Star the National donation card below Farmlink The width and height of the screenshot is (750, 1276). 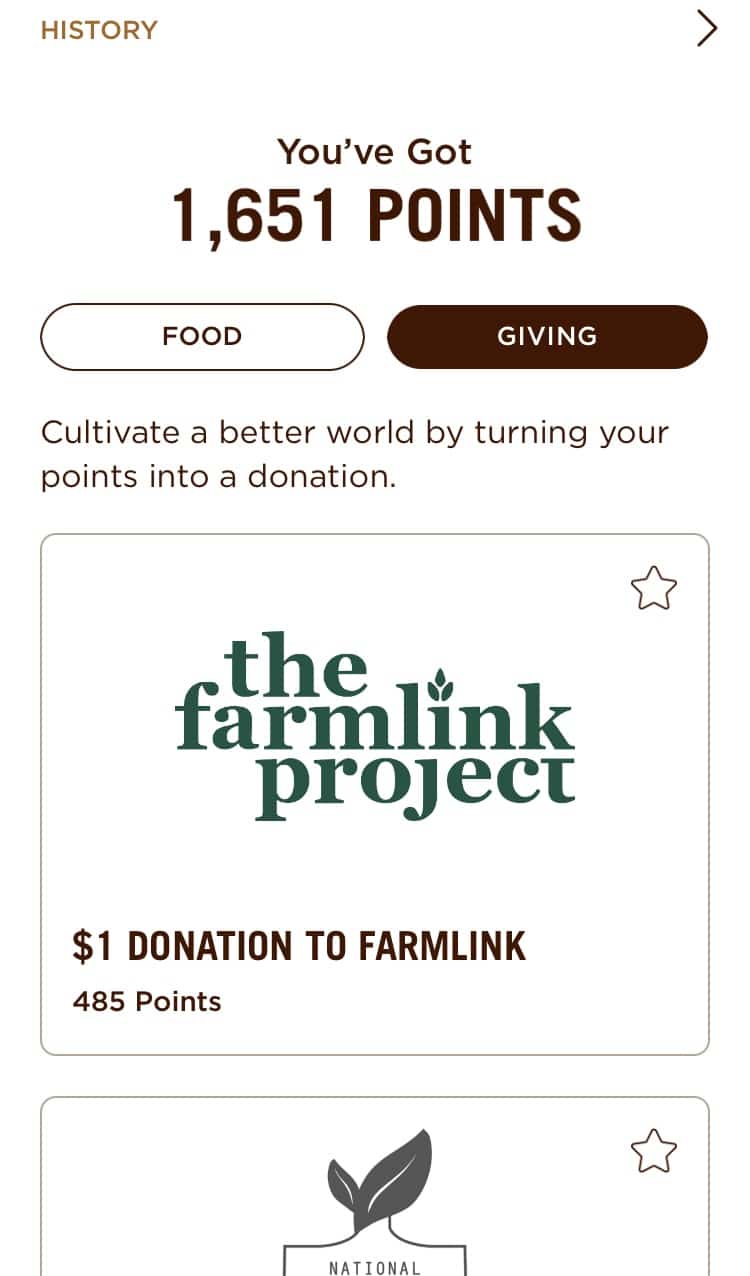click(x=654, y=1151)
